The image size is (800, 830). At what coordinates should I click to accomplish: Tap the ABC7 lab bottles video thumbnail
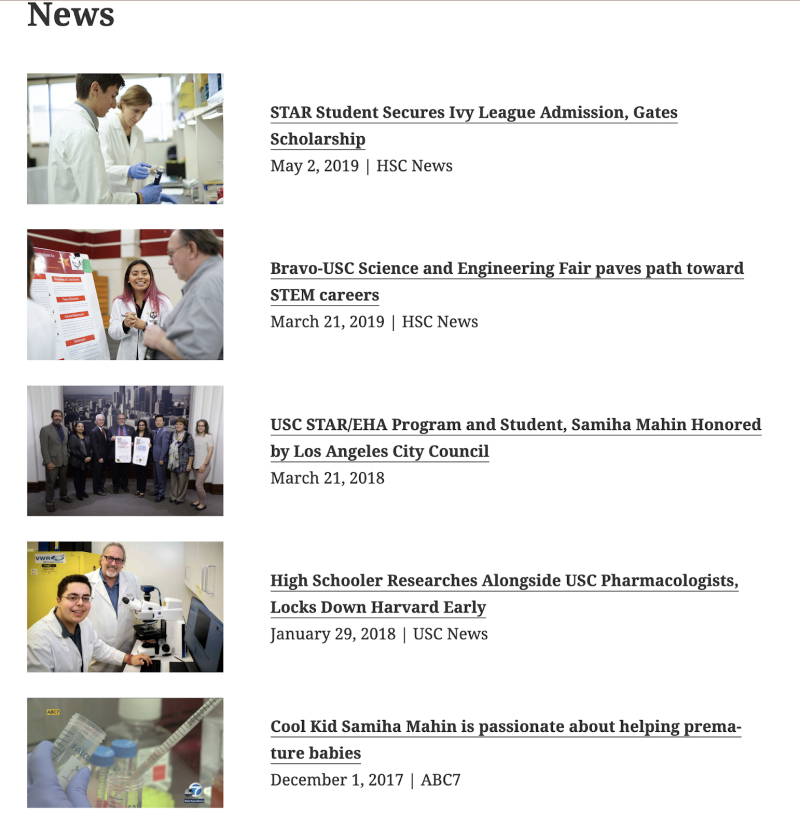125,753
